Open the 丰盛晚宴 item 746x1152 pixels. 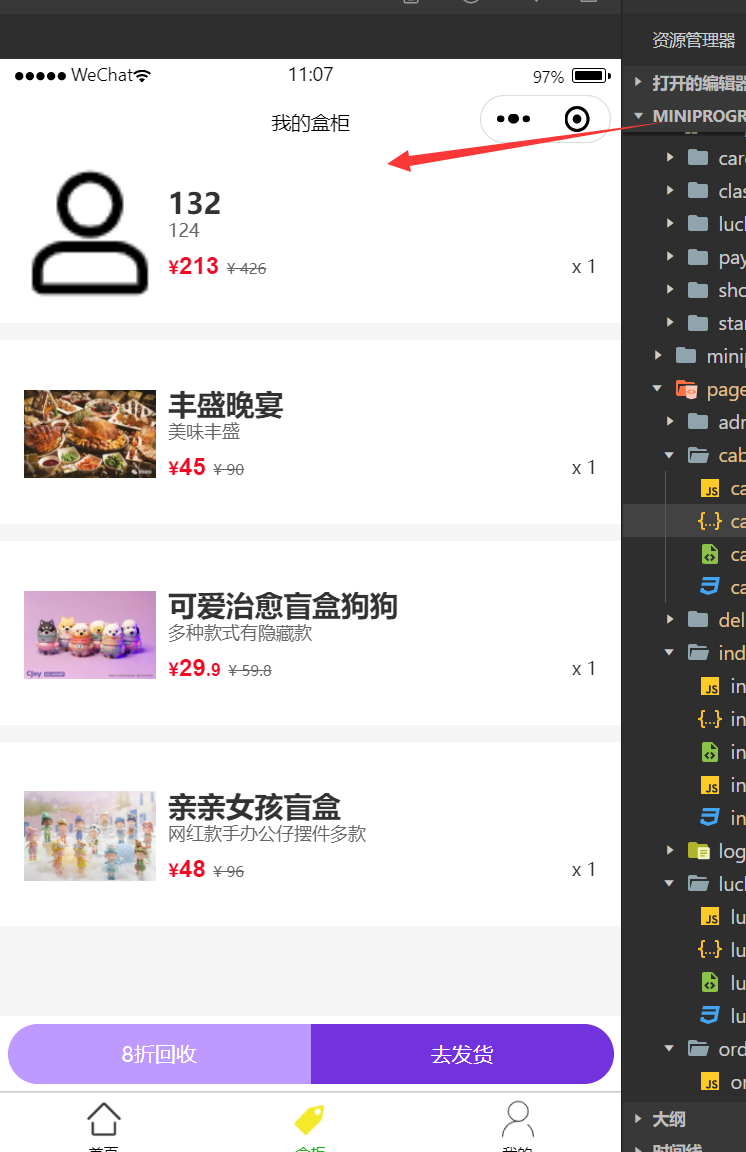pyautogui.click(x=310, y=432)
